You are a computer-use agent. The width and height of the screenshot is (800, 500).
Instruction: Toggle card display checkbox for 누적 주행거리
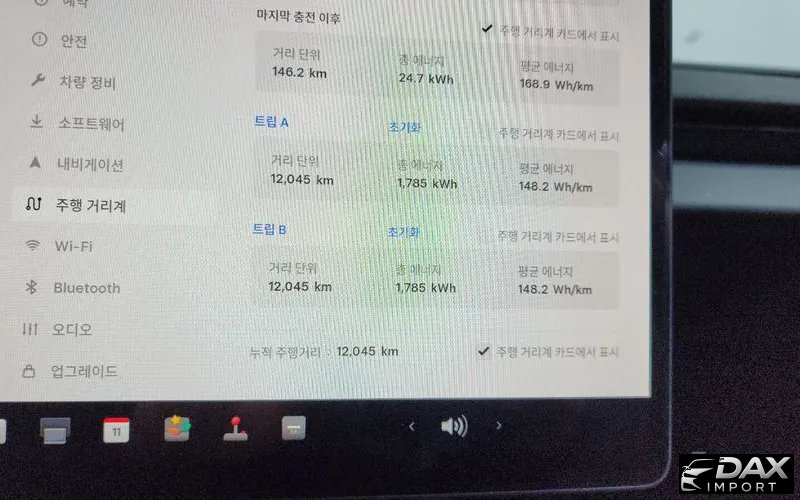[484, 352]
